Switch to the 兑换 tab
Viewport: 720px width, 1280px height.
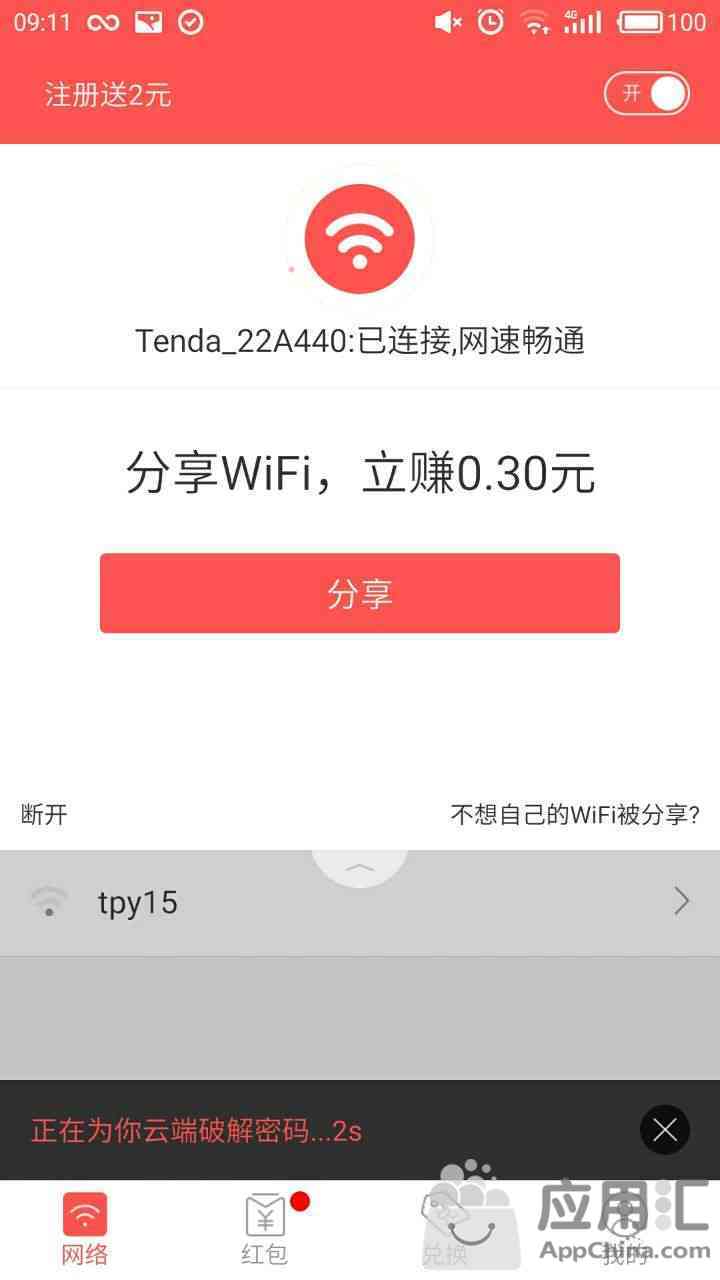coord(445,1229)
